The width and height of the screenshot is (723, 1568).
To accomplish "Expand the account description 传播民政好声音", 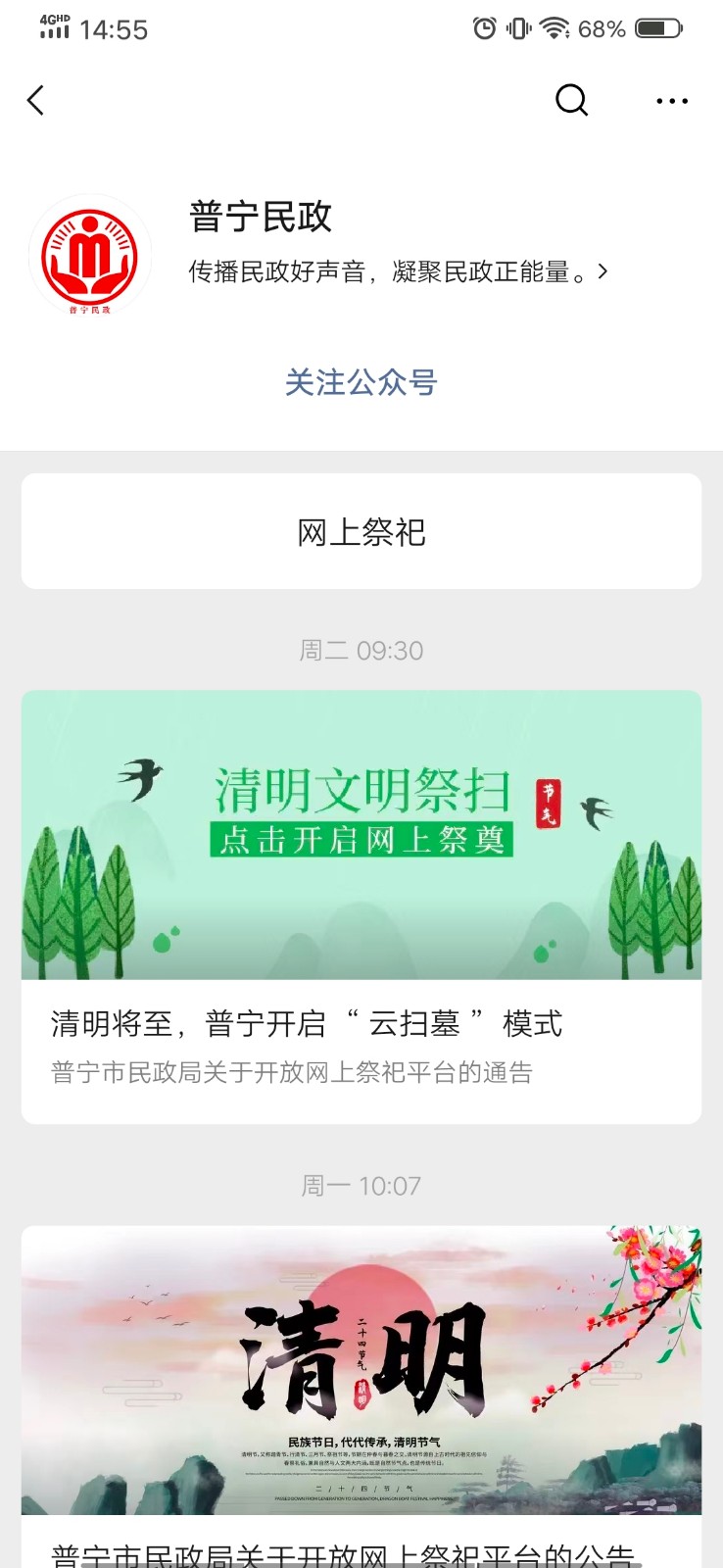I will pos(398,271).
